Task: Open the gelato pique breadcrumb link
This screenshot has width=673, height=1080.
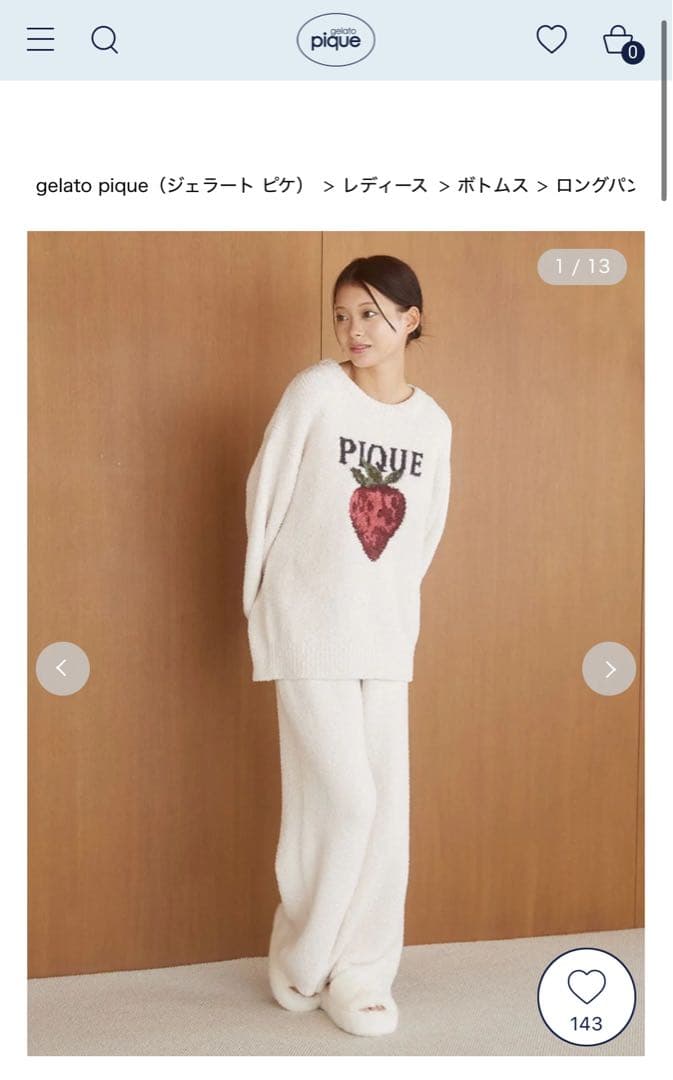Action: click(170, 186)
